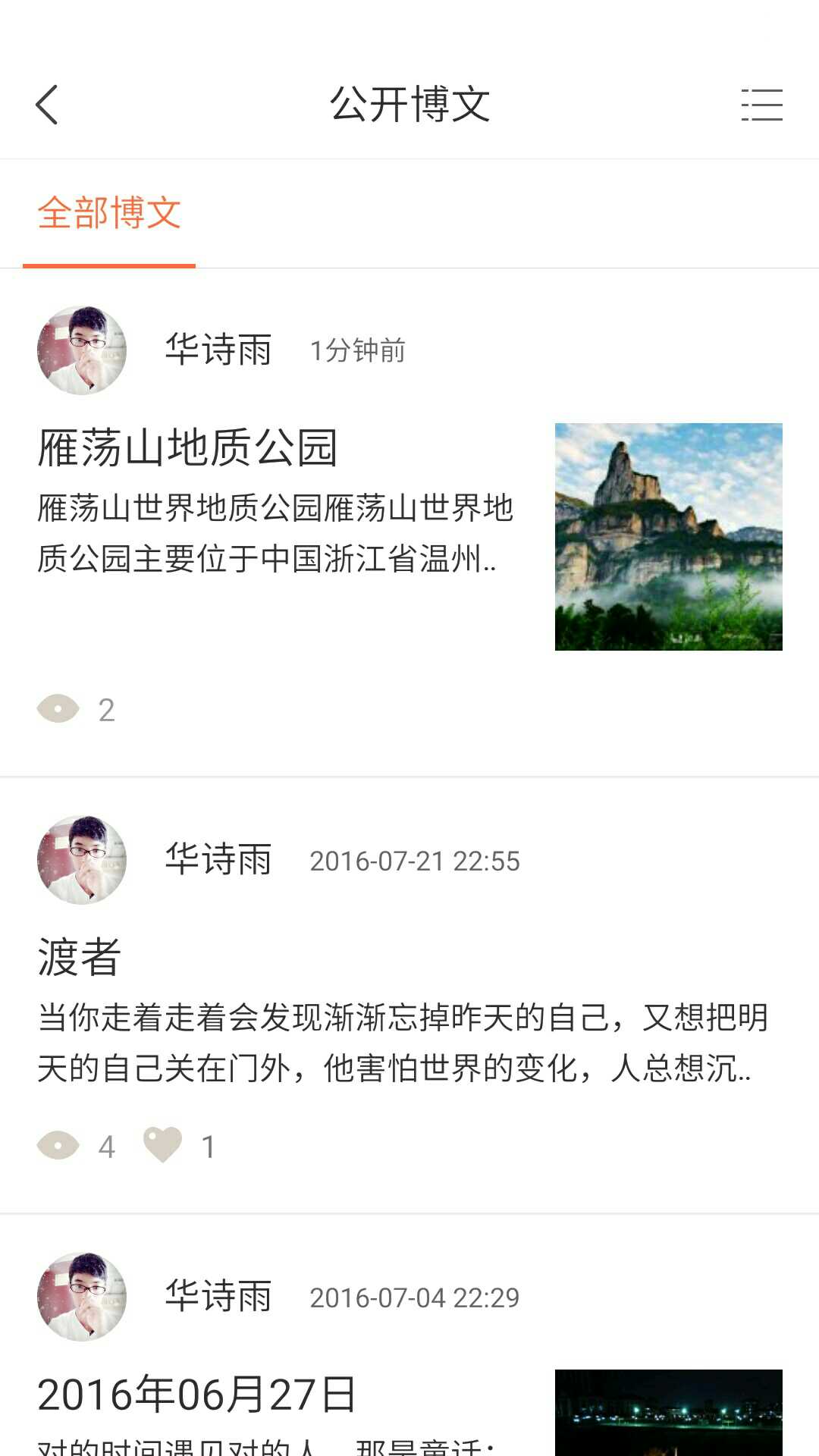Tap 华诗雨's avatar on 渡者 post
819x1456 pixels.
tap(82, 860)
